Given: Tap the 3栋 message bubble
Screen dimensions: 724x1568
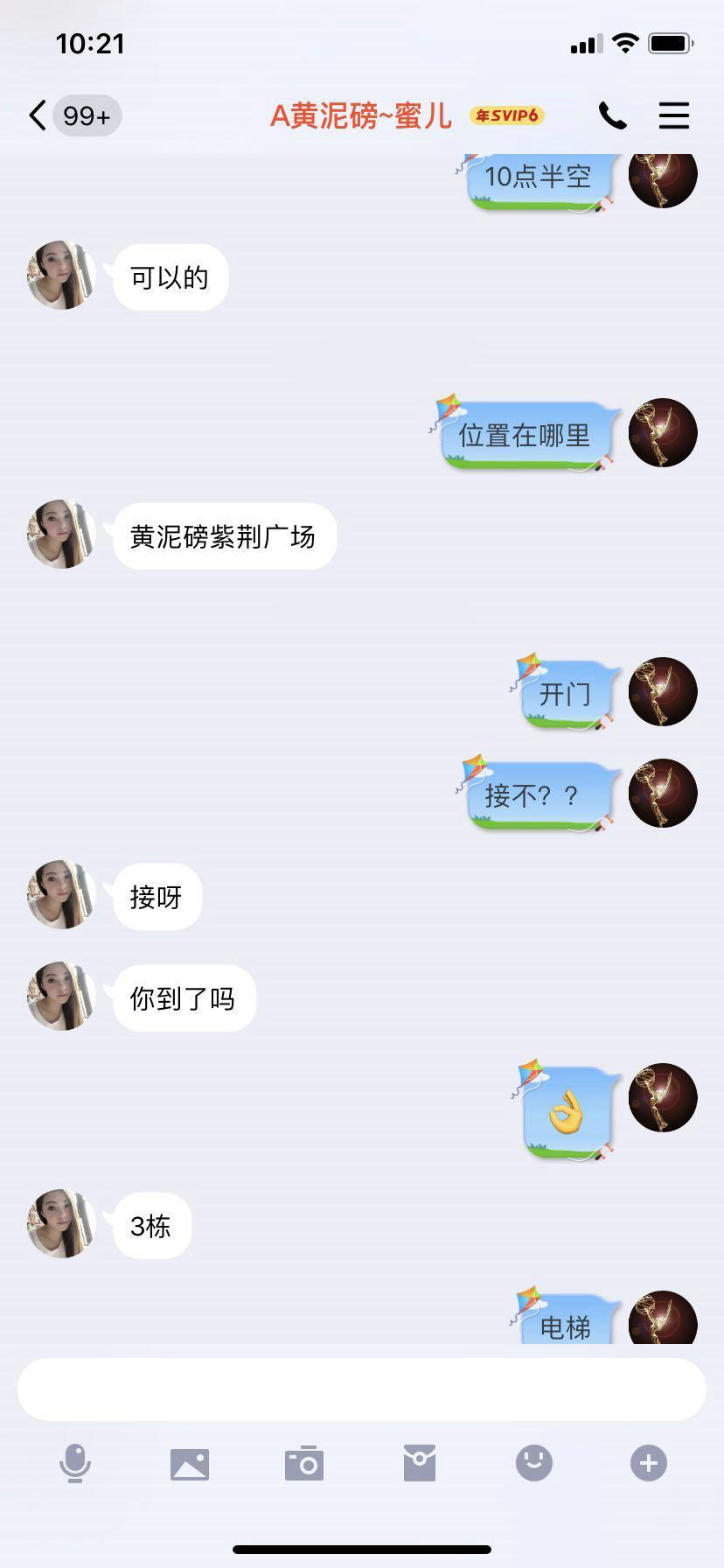Looking at the screenshot, I should click(x=150, y=1225).
